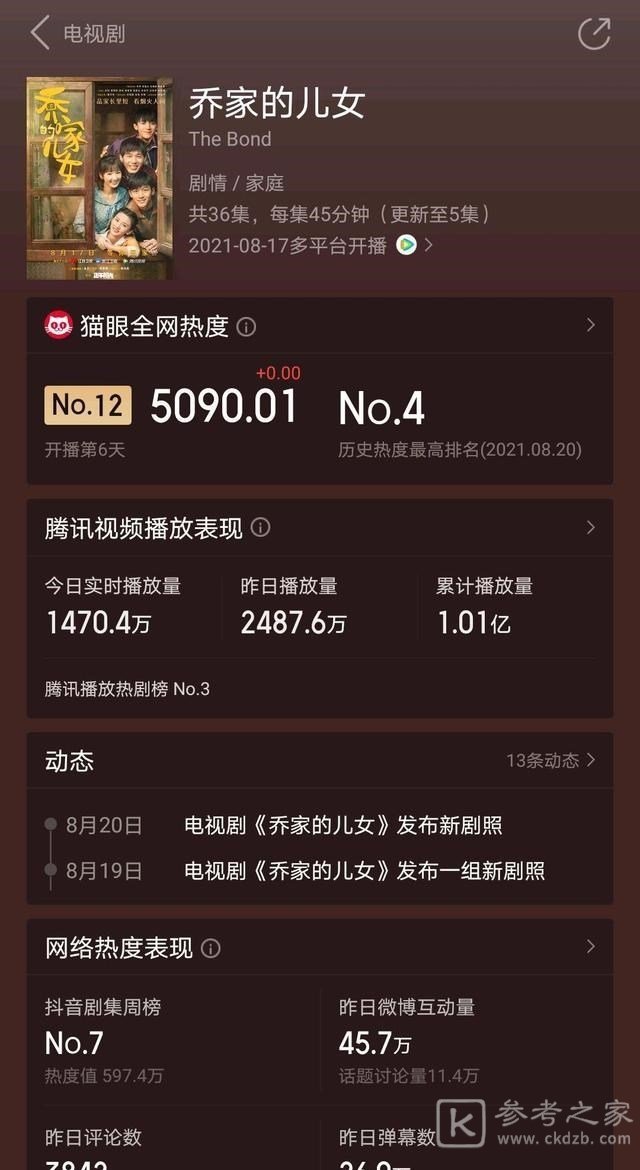Image resolution: width=640 pixels, height=1170 pixels.
Task: Expand 猫眼全网热度 details
Action: (590, 325)
